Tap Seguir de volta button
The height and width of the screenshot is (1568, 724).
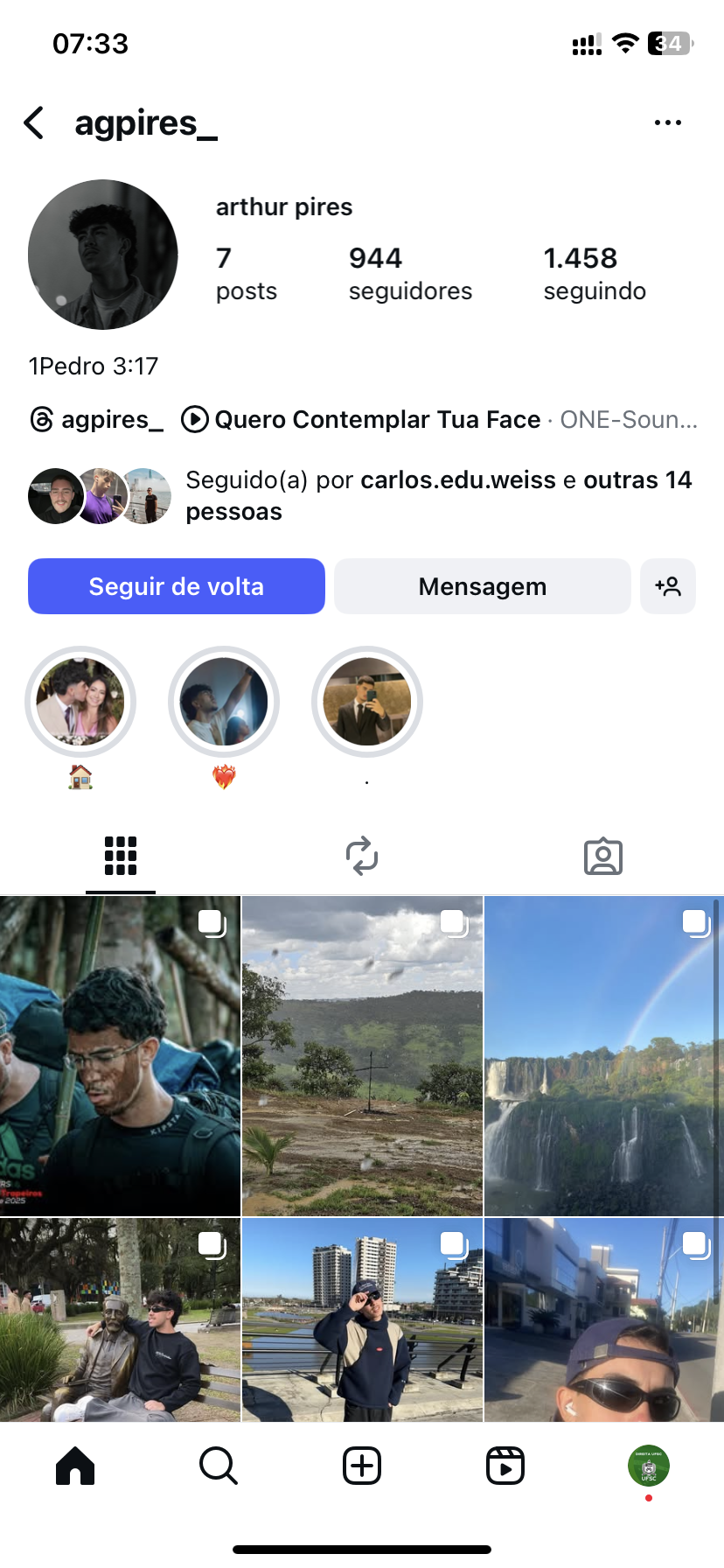point(177,586)
